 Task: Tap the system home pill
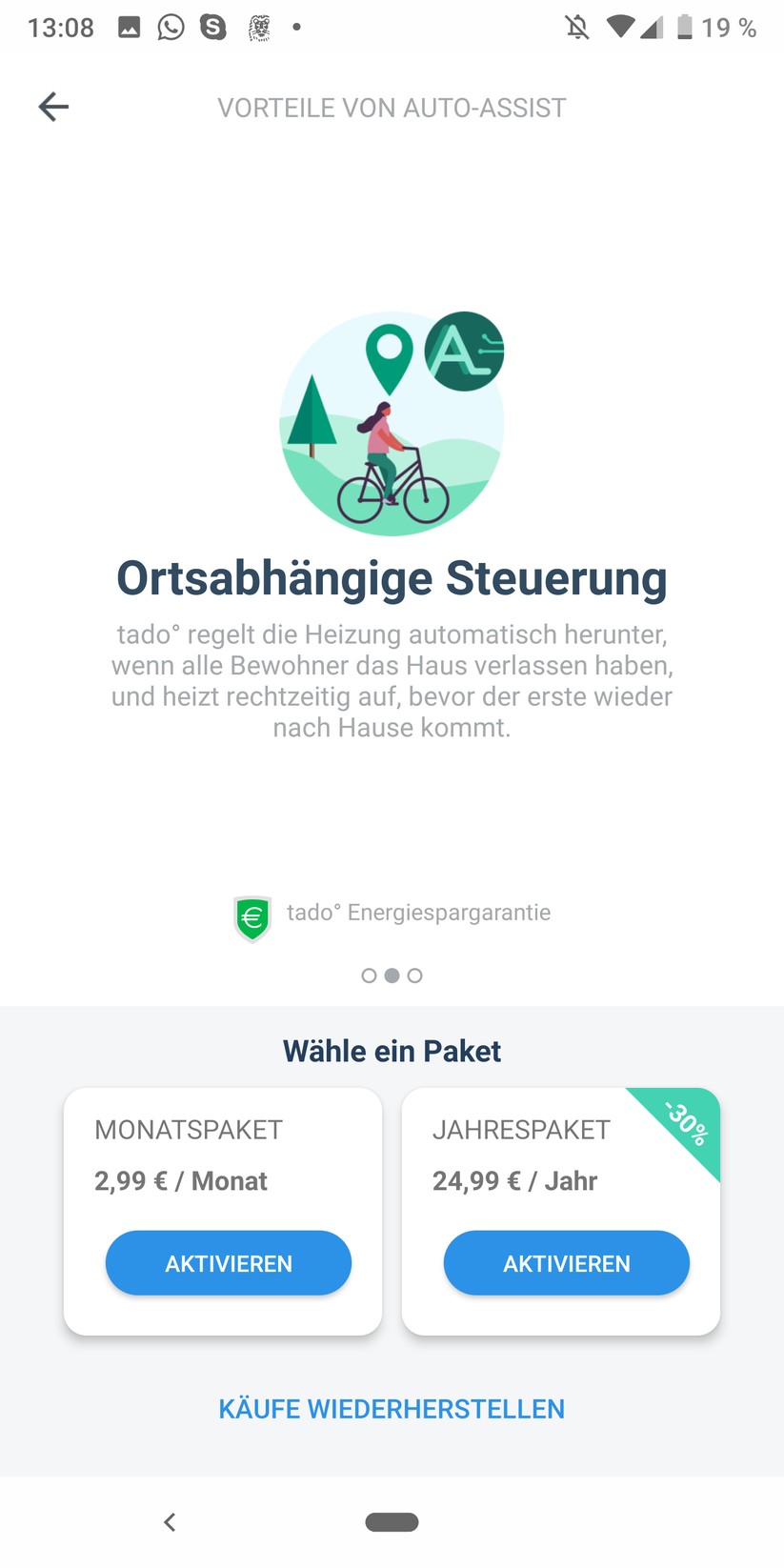[392, 1522]
